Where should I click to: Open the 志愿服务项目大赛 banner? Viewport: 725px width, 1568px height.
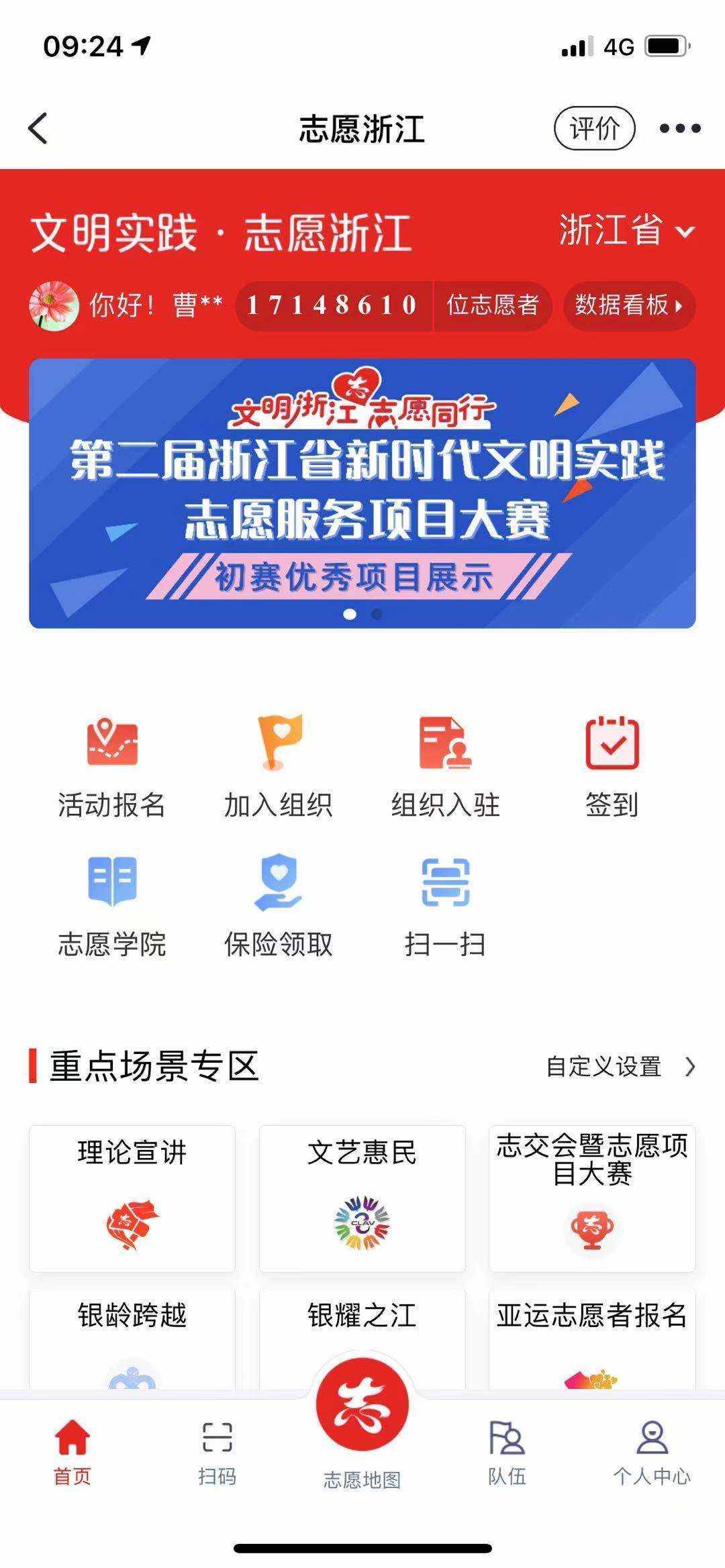coord(362,493)
